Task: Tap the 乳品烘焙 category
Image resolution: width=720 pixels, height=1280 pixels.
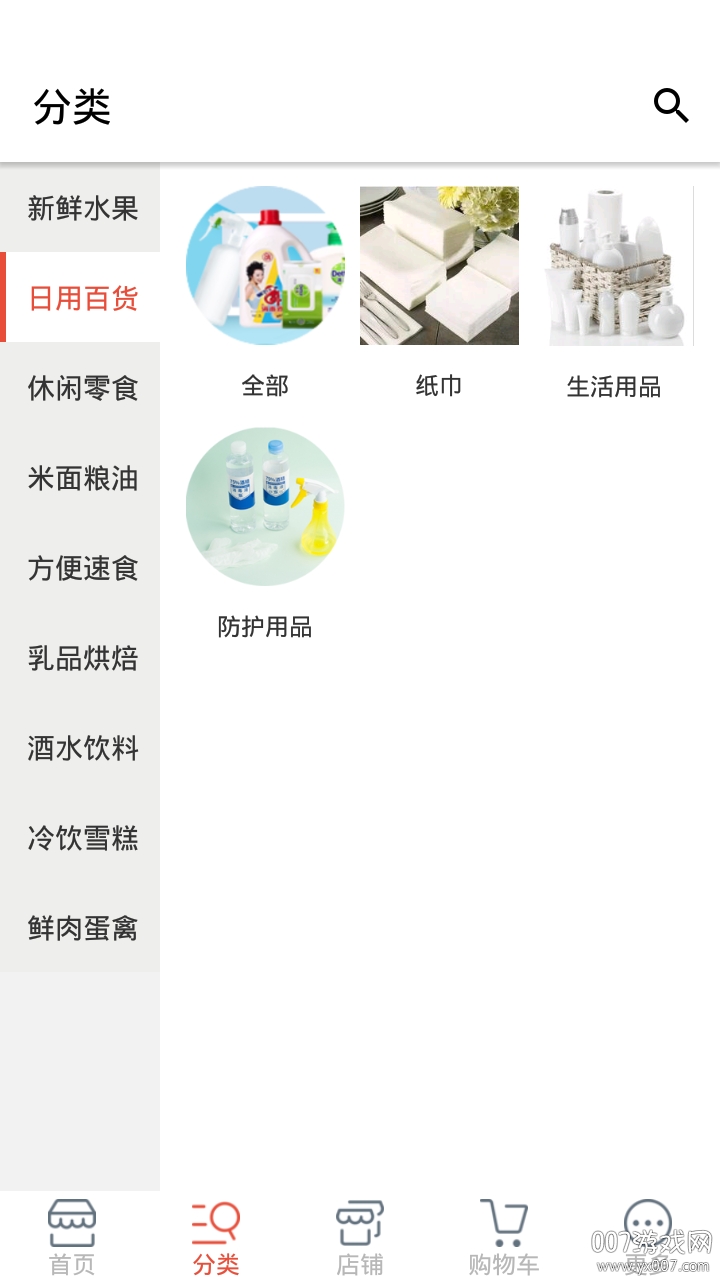Action: [82, 658]
